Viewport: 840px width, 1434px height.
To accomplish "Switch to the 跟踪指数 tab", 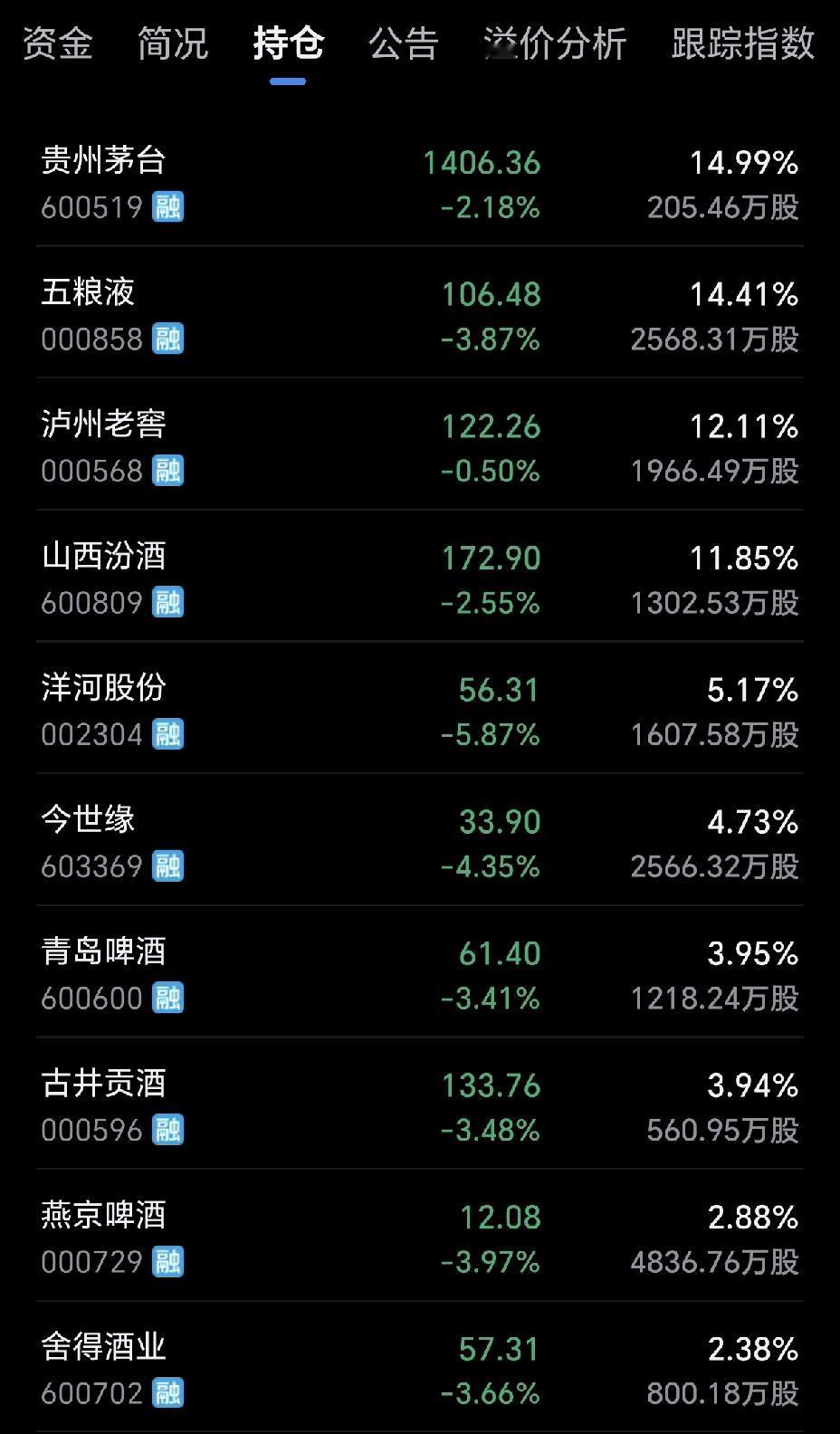I will 742,43.
